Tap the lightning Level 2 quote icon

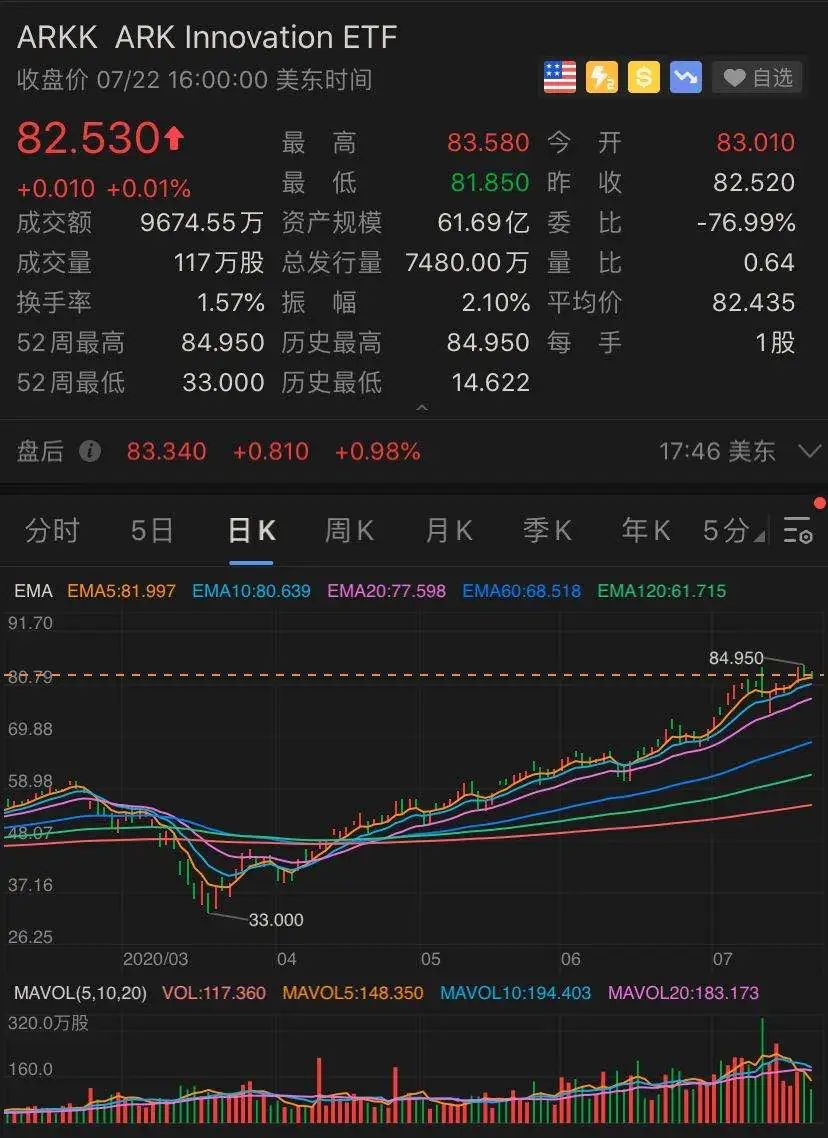click(601, 77)
